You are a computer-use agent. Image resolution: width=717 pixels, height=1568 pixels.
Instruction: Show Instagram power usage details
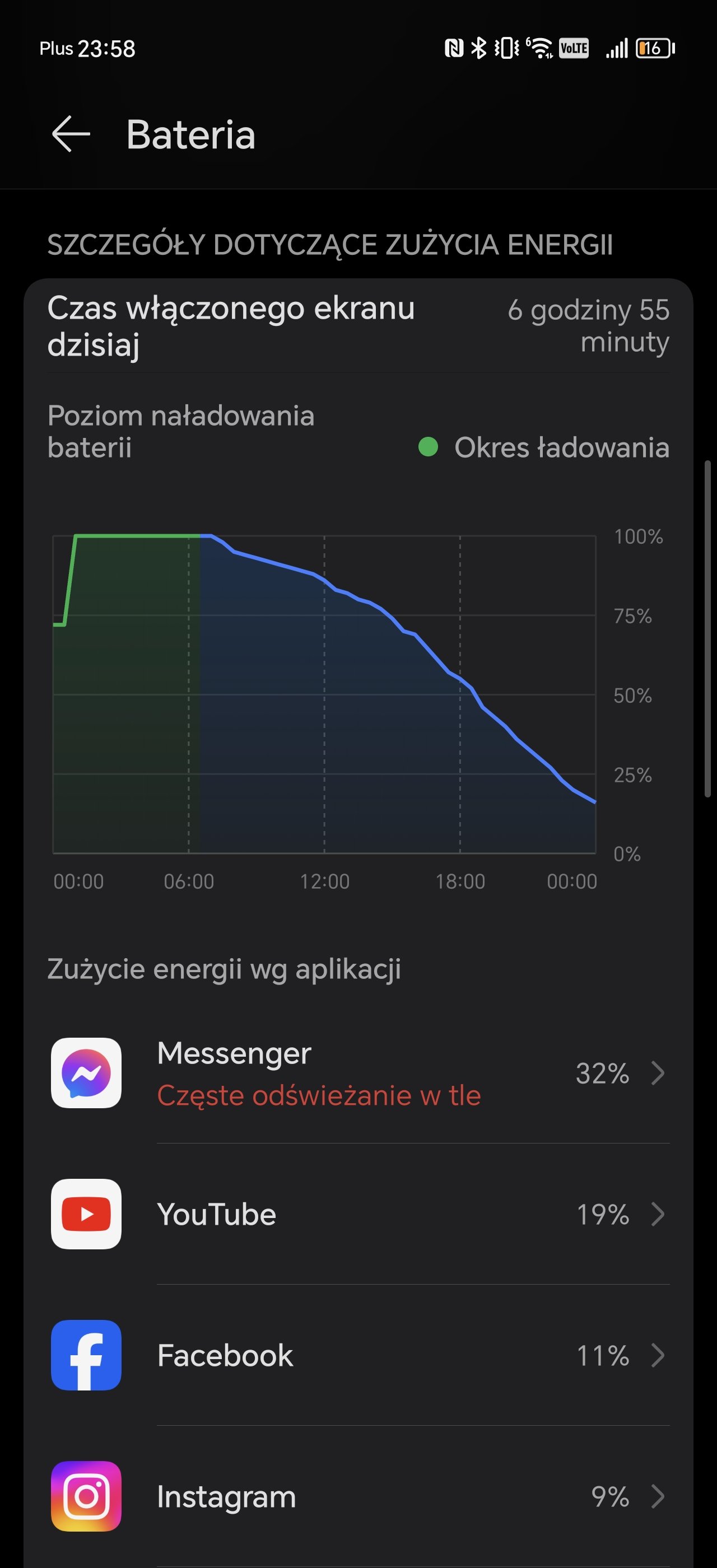pyautogui.click(x=359, y=1497)
